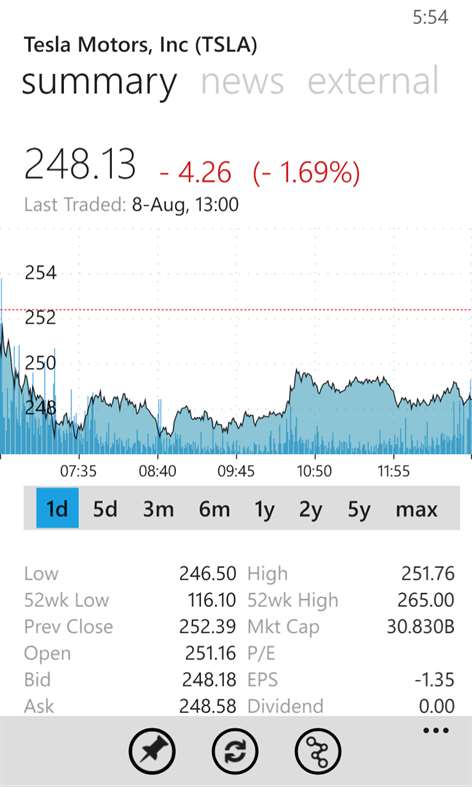Switch chart to 3m range
The image size is (472, 787).
tap(158, 509)
